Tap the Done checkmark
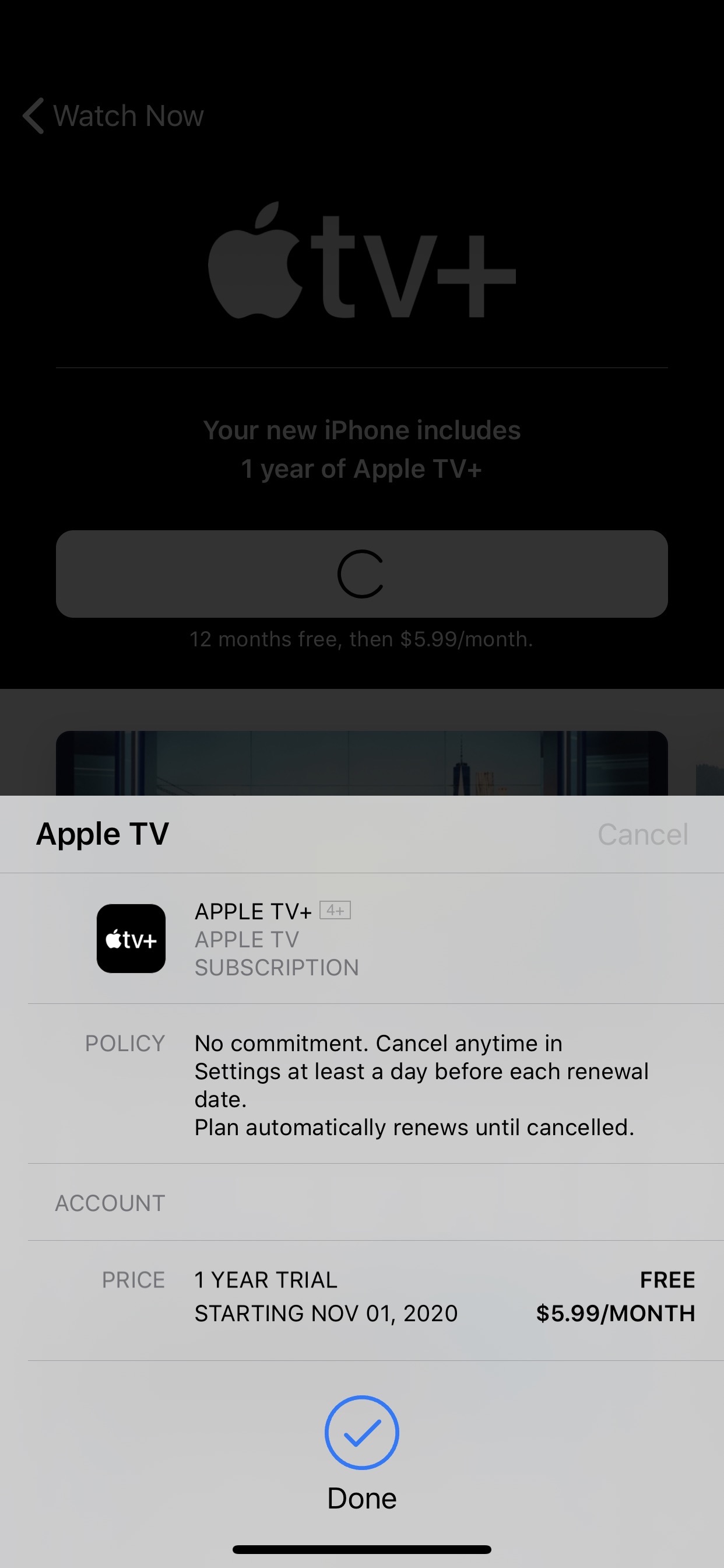 [x=361, y=1432]
